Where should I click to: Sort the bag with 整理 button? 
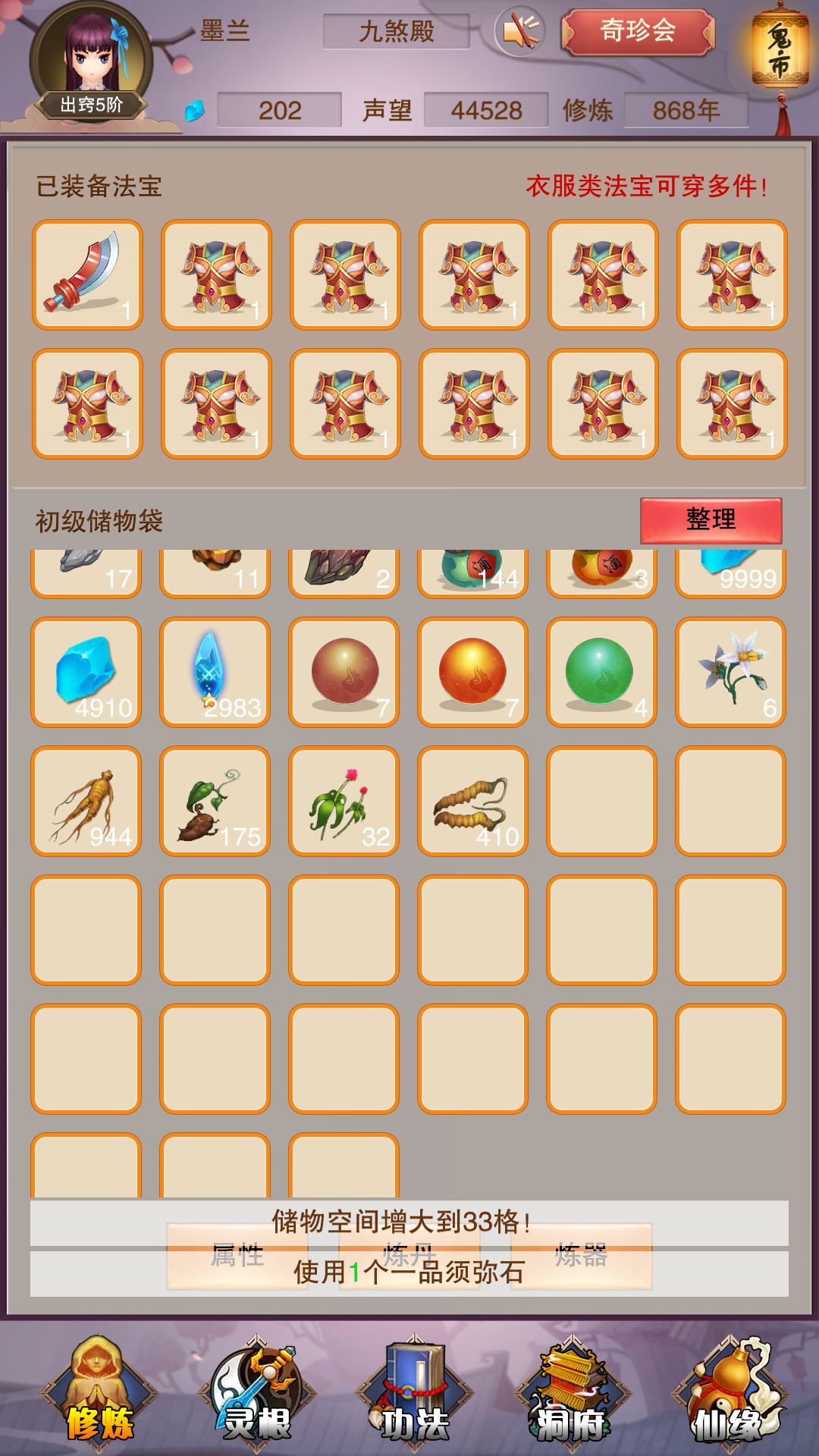(x=711, y=520)
